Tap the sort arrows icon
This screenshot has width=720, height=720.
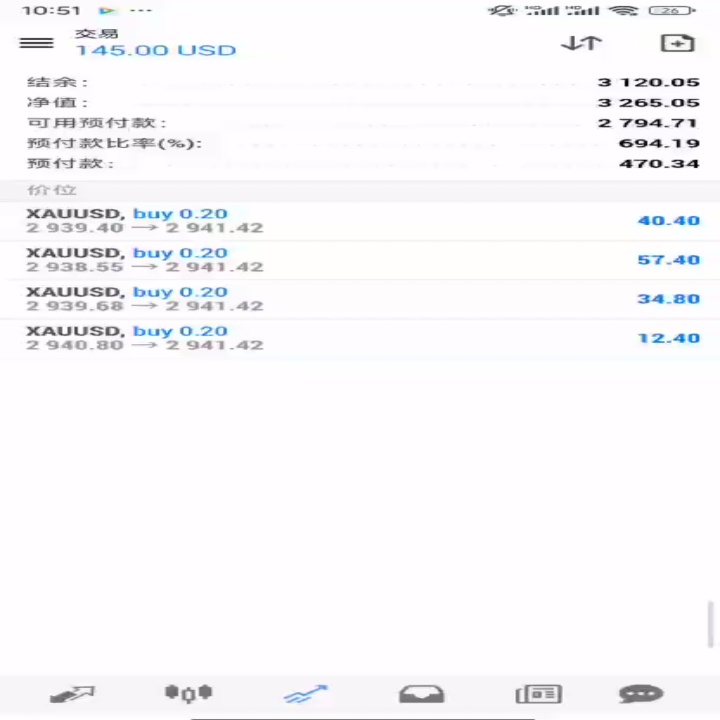click(x=581, y=43)
